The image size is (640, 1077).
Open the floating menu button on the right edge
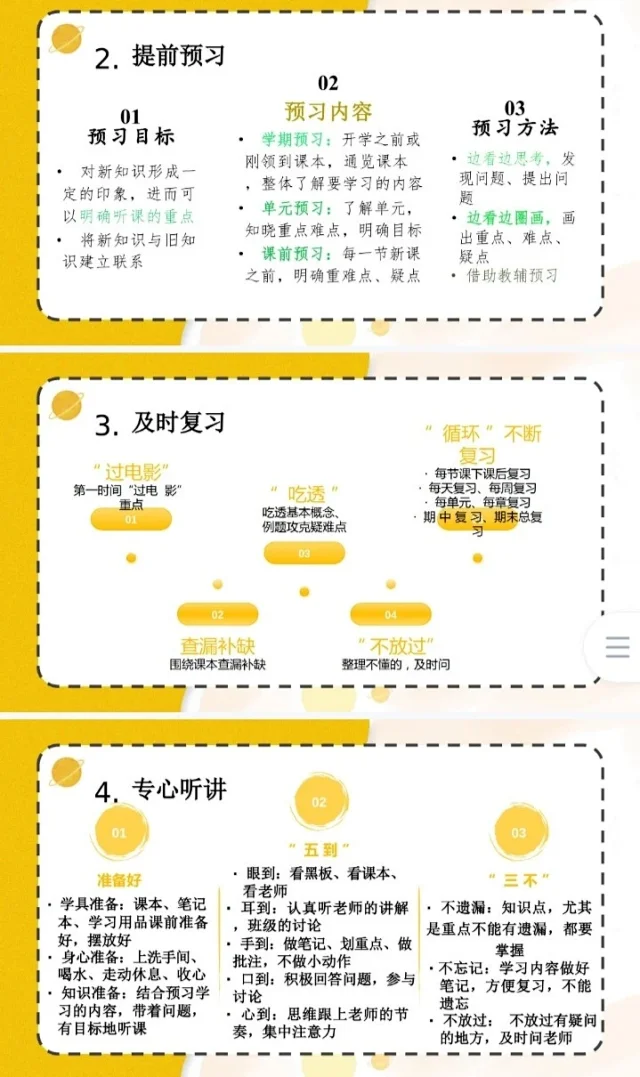(617, 647)
